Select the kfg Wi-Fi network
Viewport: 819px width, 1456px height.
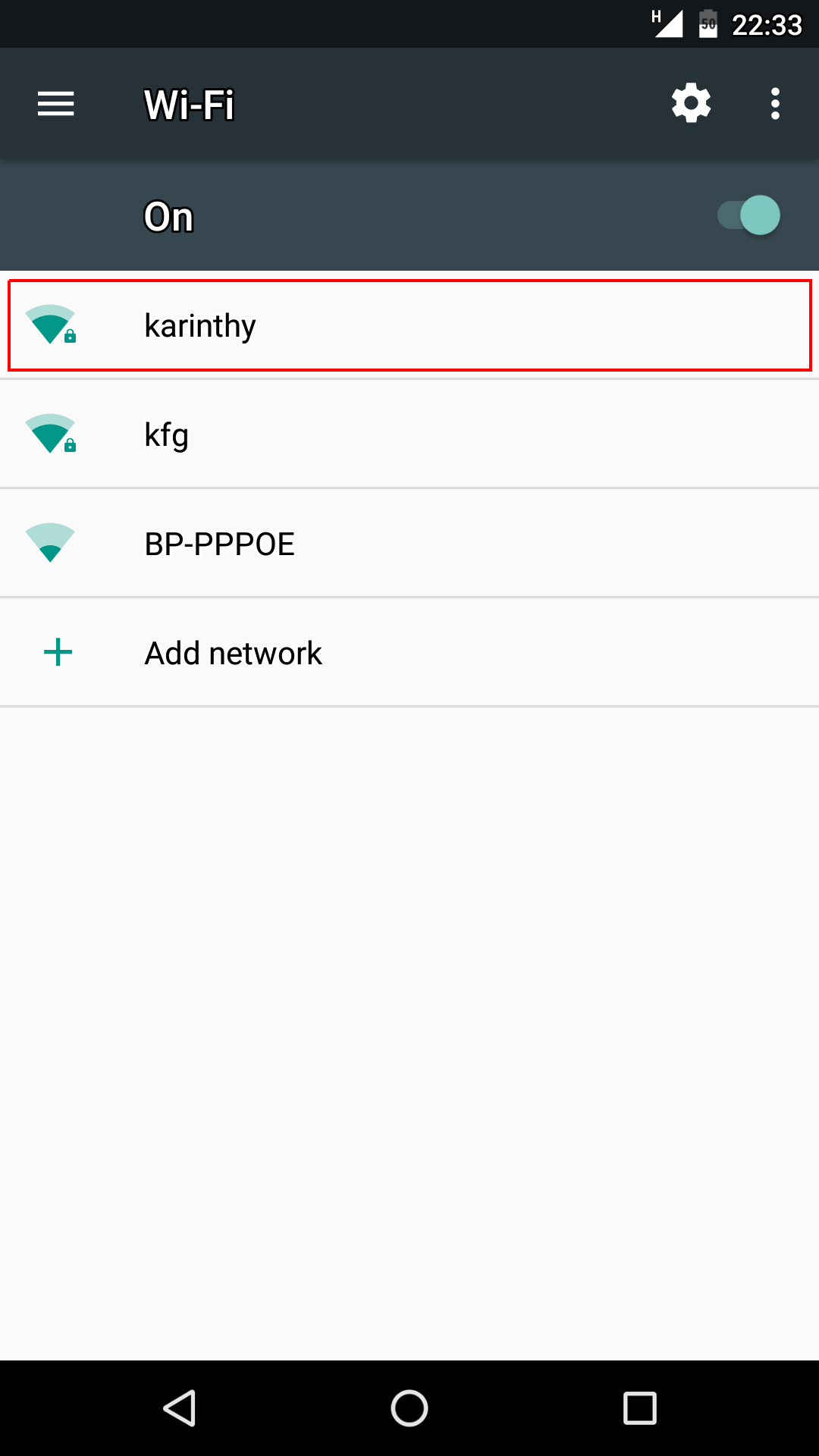point(409,435)
